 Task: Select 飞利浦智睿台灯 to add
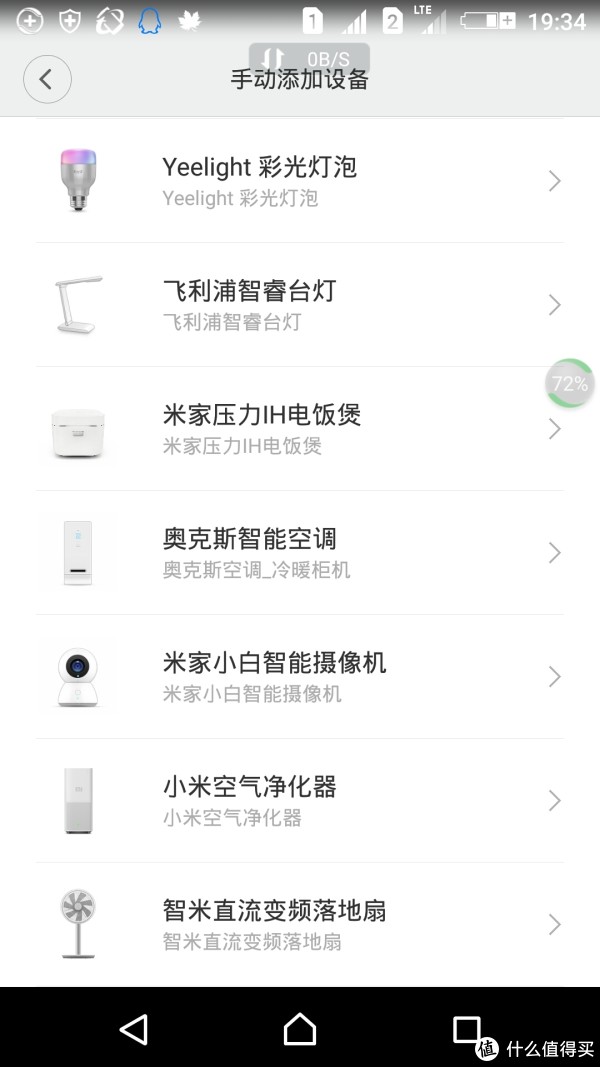300,304
